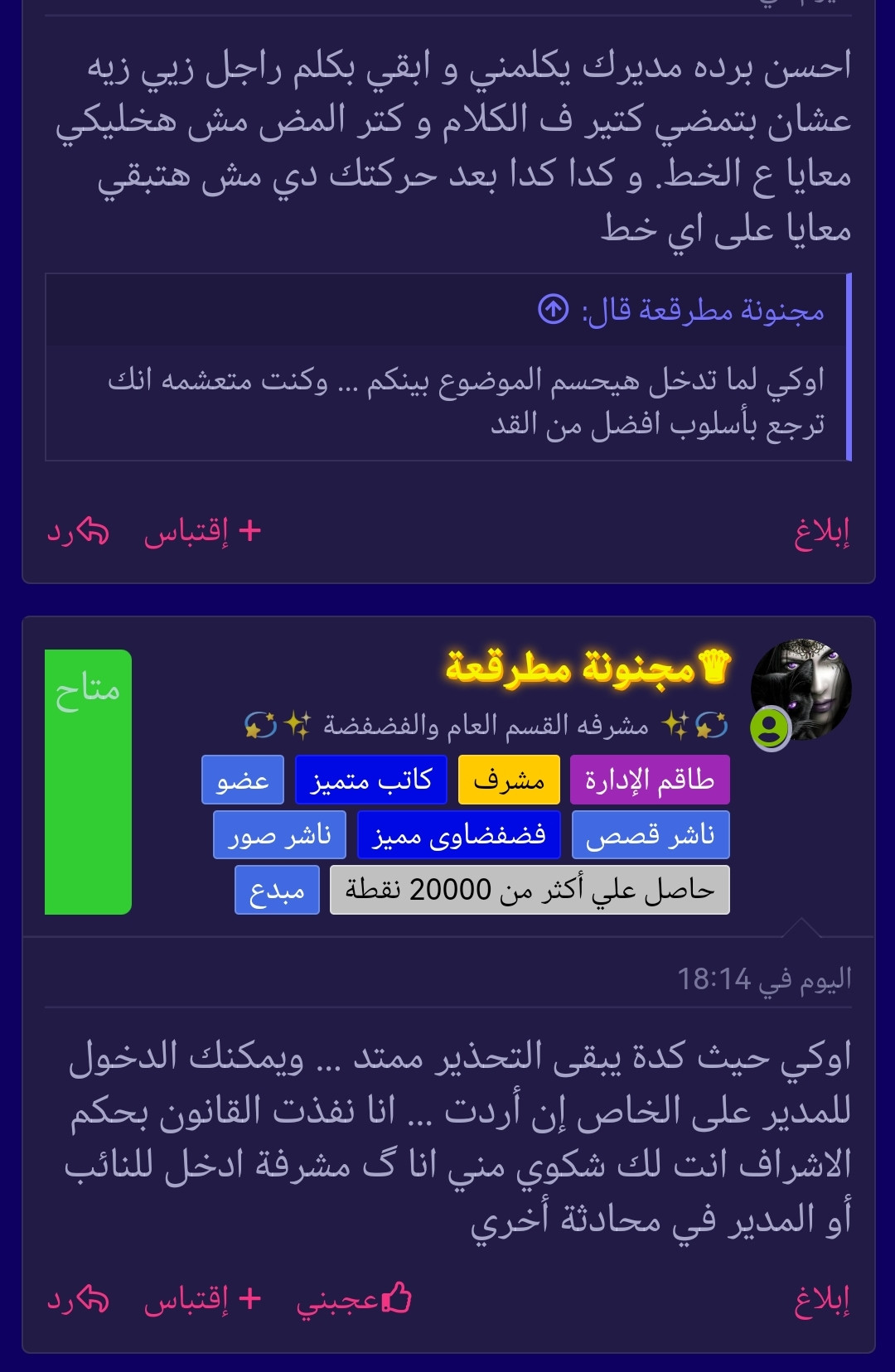Reply to the first post with رد
Screen dimensions: 895x1372
click(x=78, y=531)
